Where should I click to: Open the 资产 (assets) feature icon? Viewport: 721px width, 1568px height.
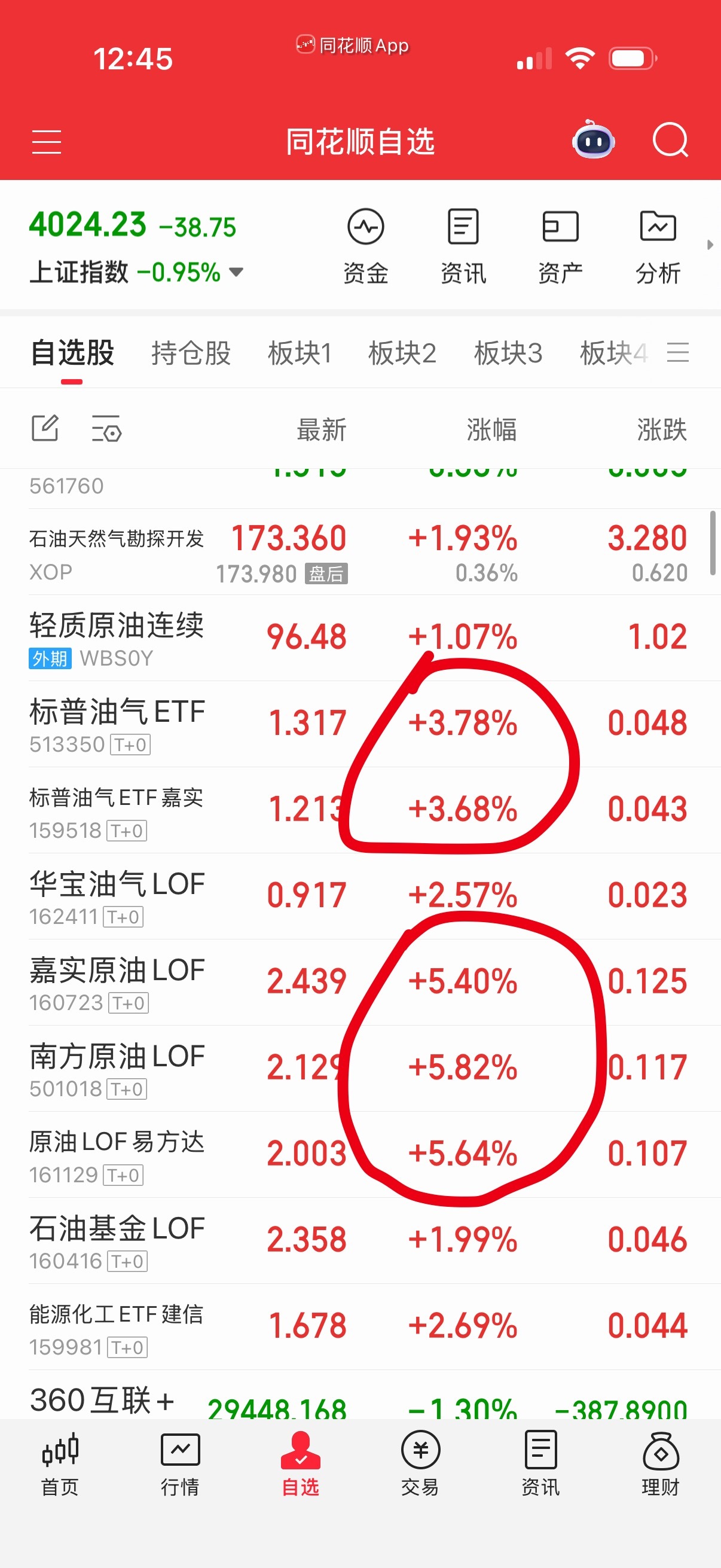560,243
